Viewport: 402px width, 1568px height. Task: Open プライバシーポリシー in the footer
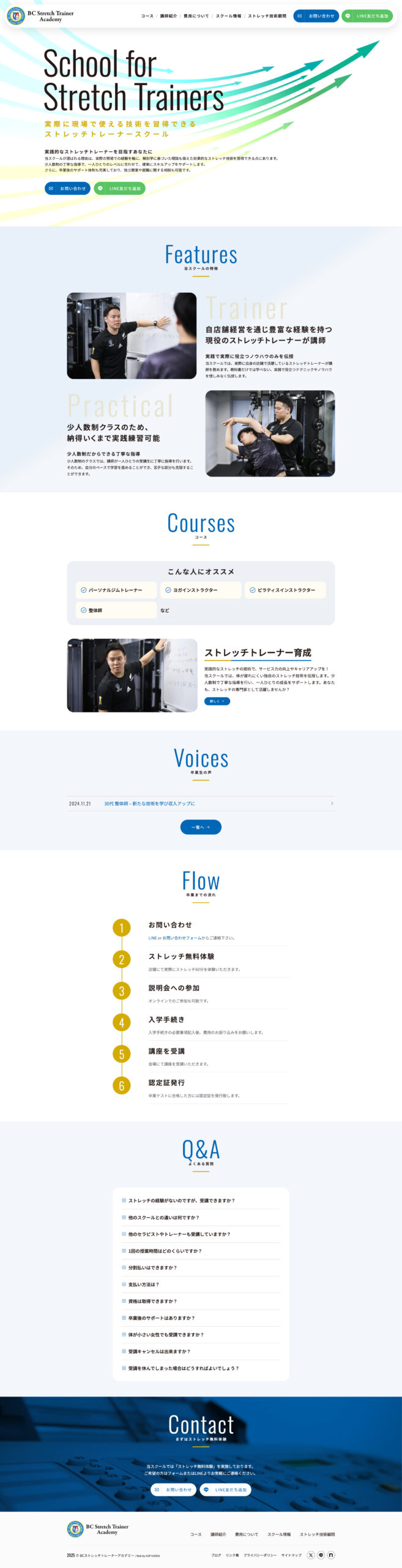260,1555
